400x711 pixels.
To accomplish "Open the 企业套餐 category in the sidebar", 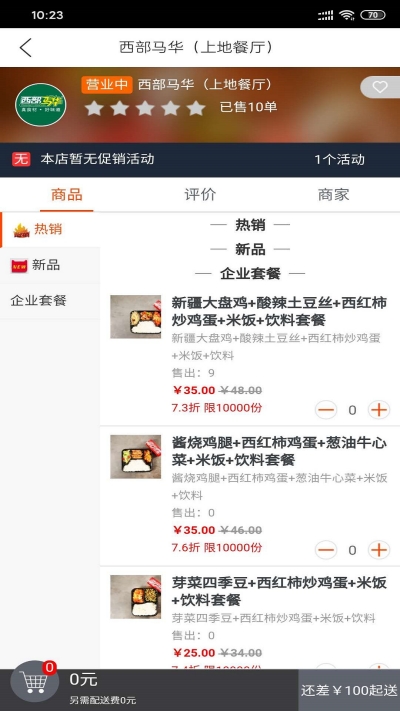I will click(50, 301).
